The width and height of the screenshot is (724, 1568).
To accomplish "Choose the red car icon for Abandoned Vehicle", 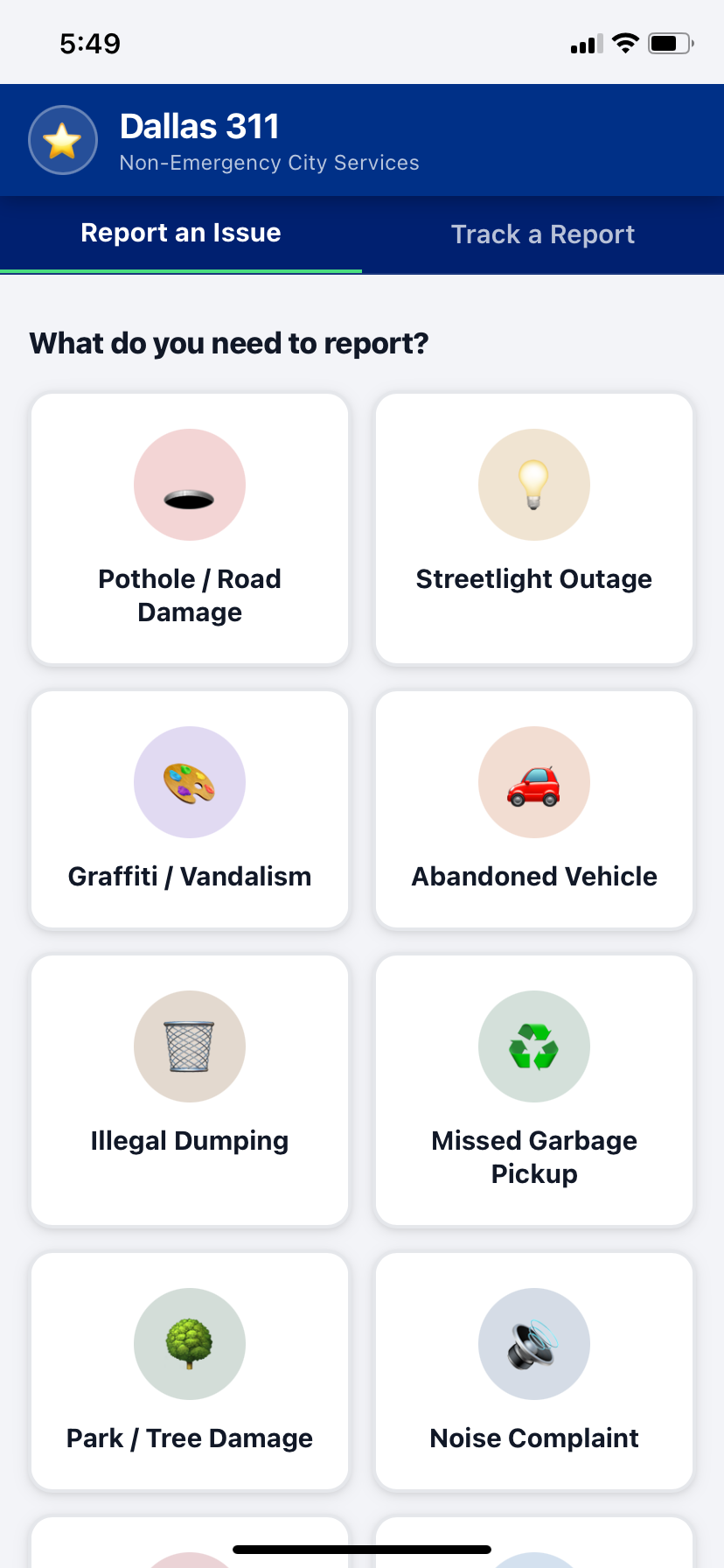I will pos(533,782).
